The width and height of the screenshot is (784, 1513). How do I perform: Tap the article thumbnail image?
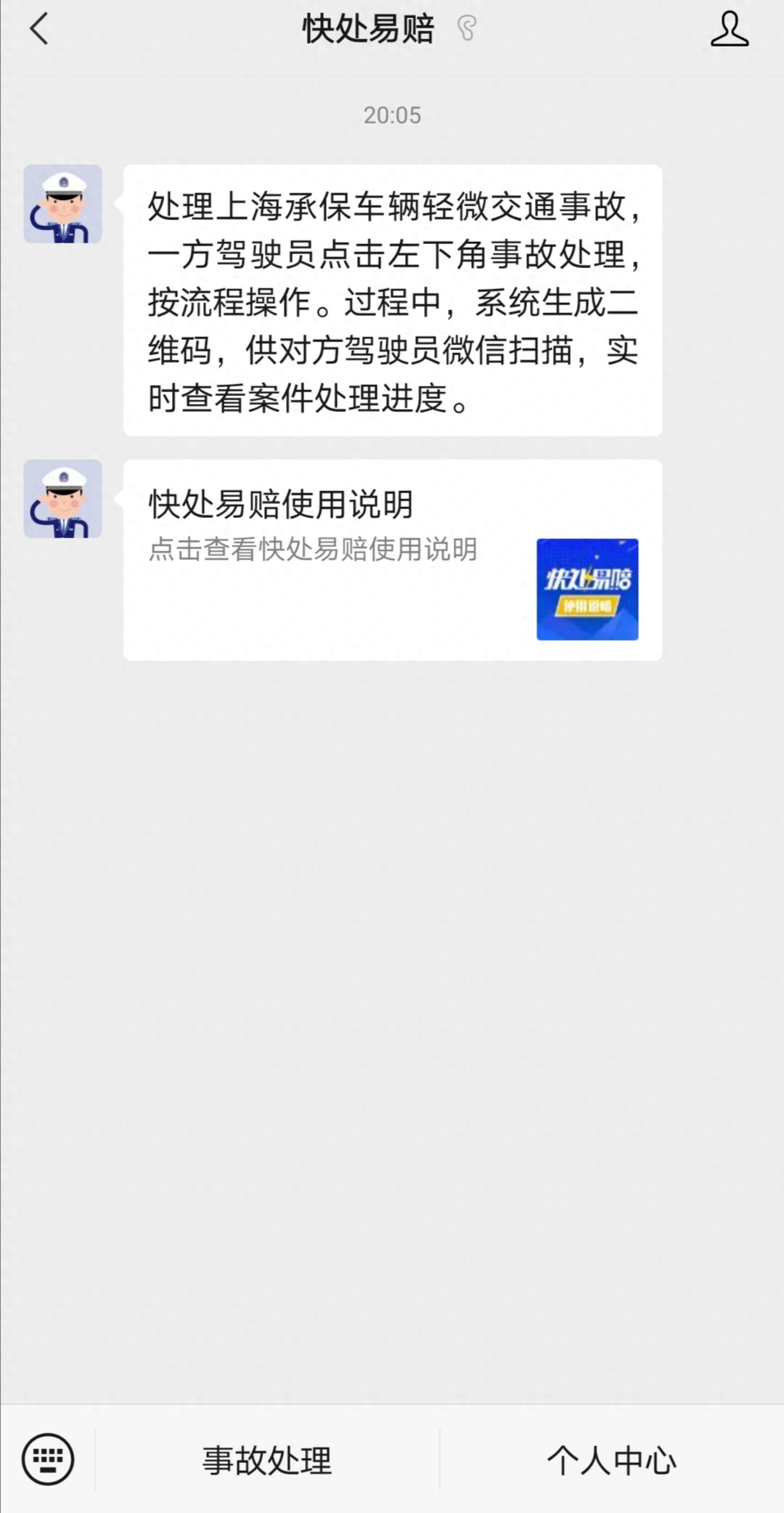pos(587,591)
